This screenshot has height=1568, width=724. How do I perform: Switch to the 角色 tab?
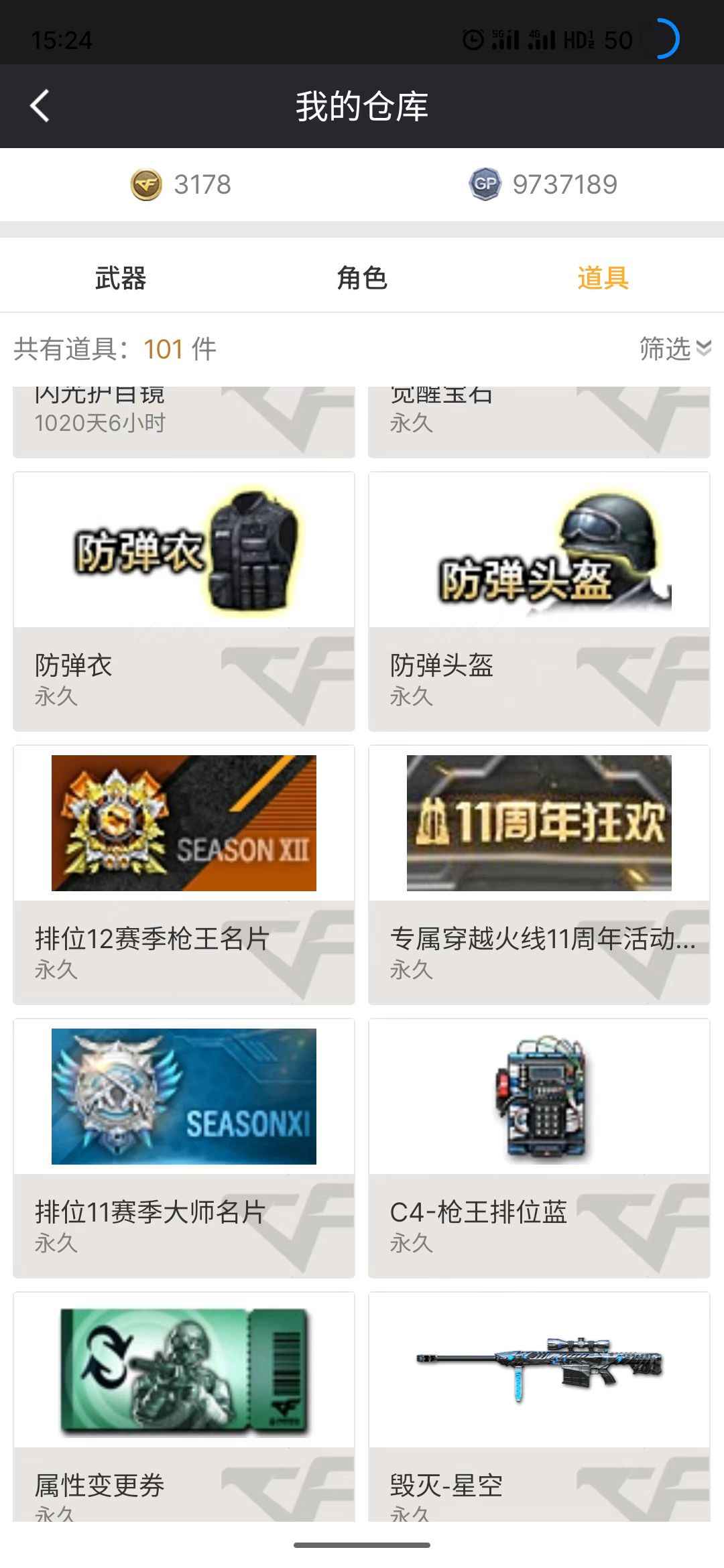(362, 278)
